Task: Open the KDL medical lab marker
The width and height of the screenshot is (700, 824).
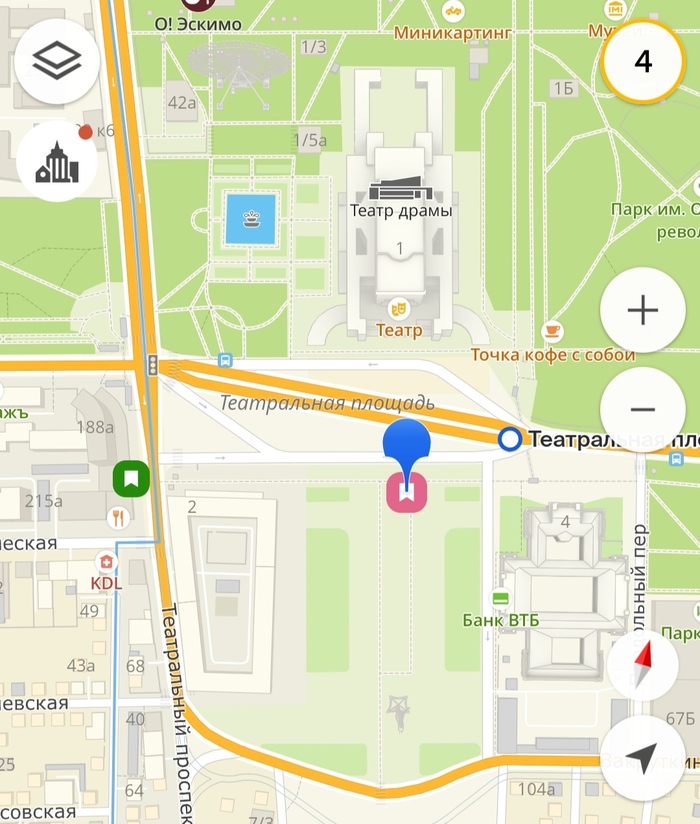Action: [104, 562]
